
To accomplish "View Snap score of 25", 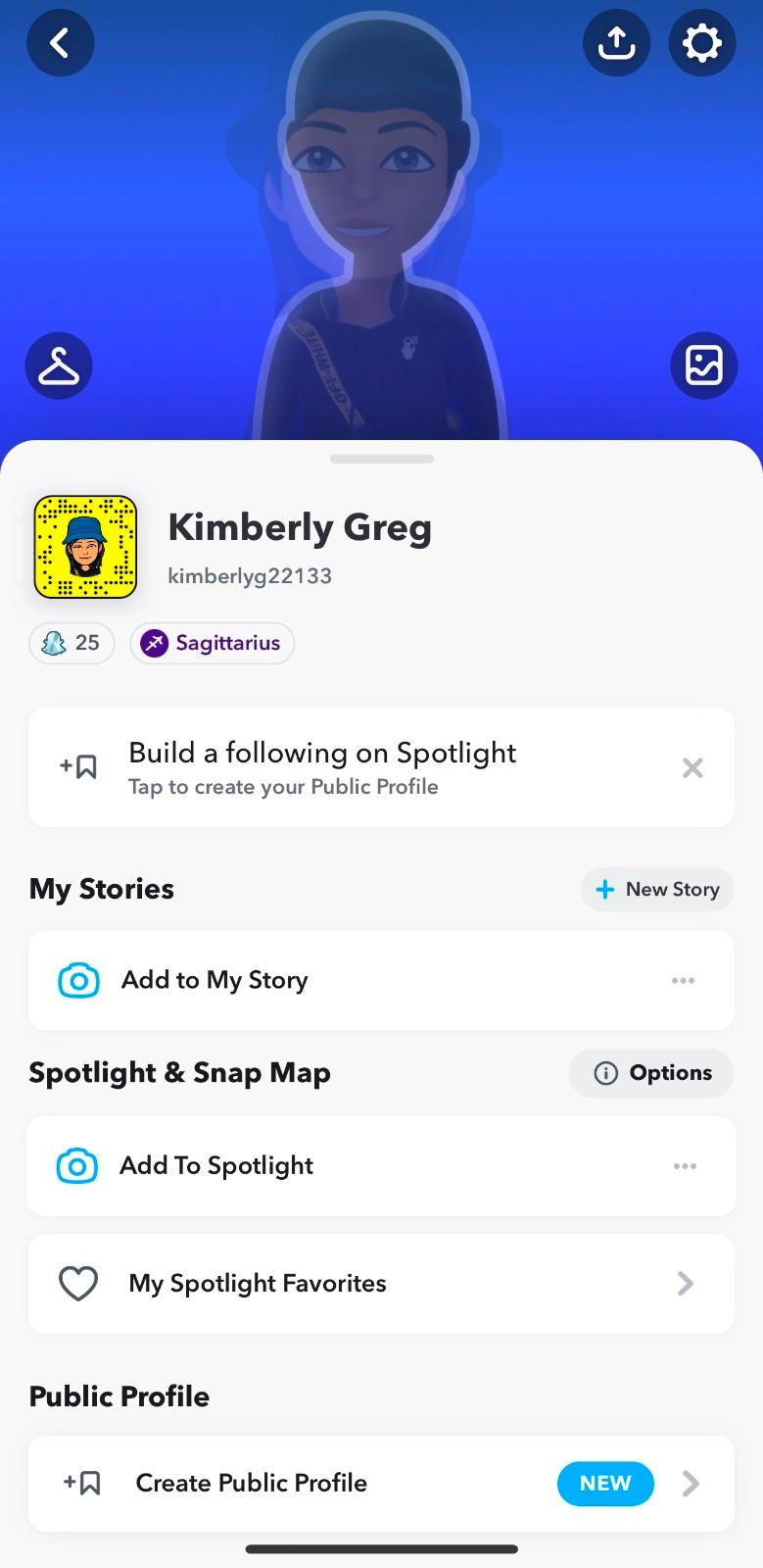I will (x=72, y=643).
